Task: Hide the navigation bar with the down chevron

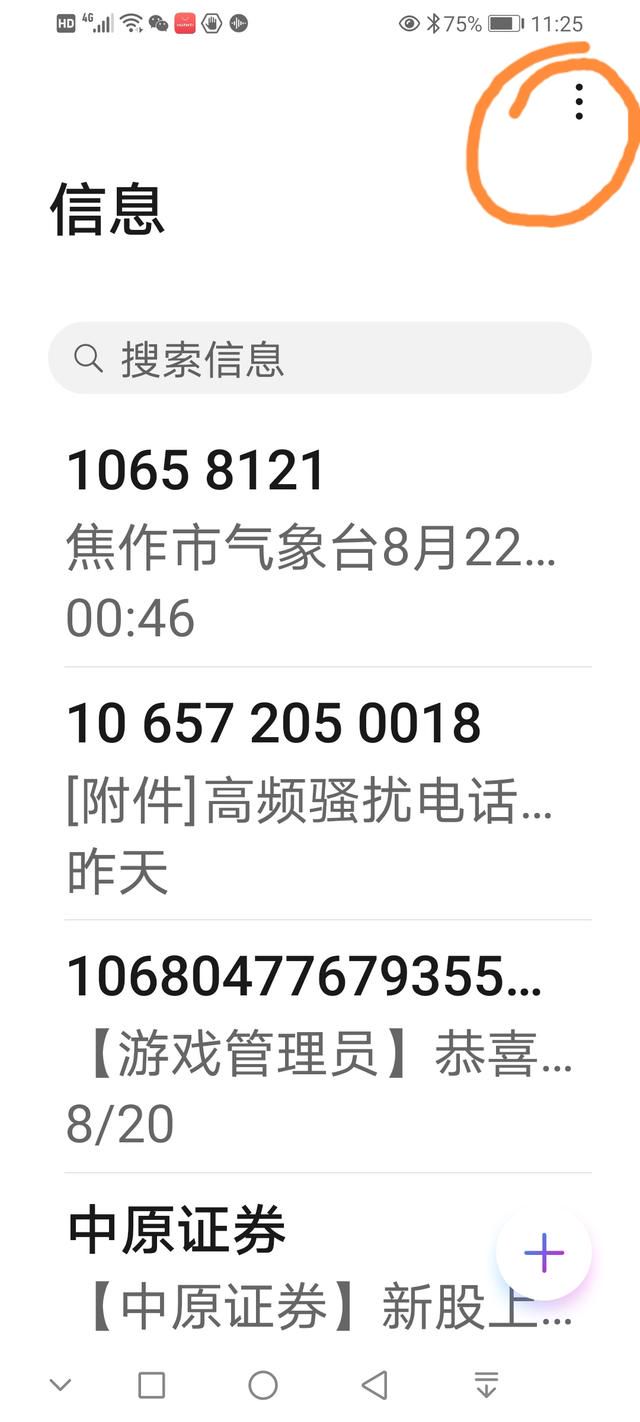Action: [x=61, y=1386]
